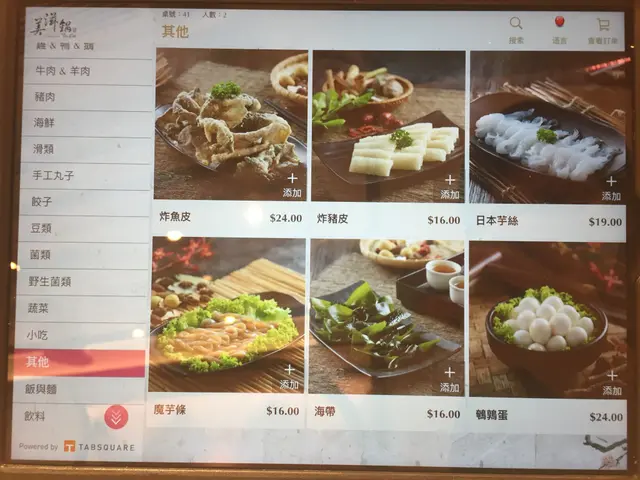Open the search (搜索) icon
640x480 pixels.
[x=516, y=28]
